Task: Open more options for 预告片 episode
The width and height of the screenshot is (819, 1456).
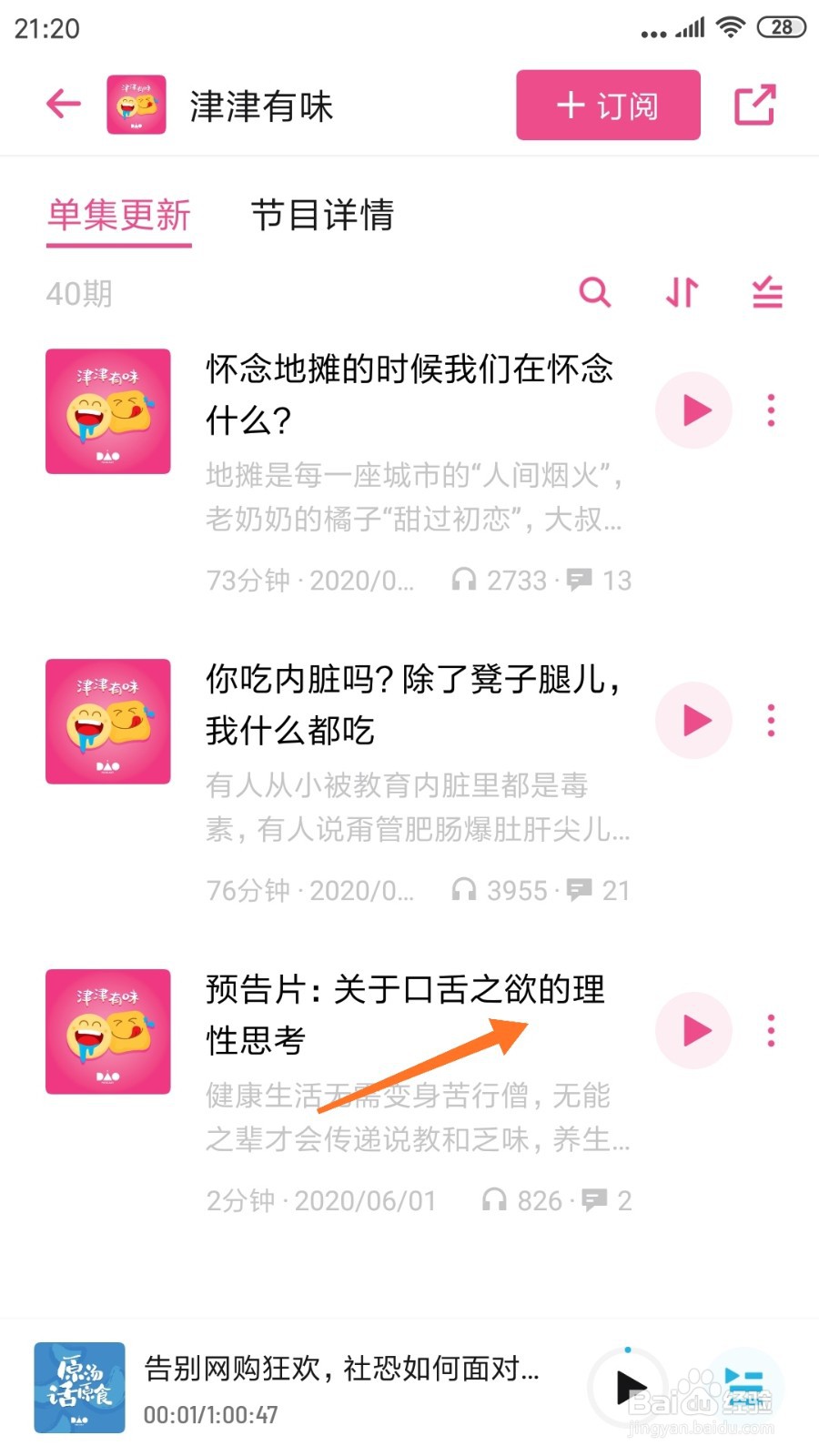Action: (771, 1031)
